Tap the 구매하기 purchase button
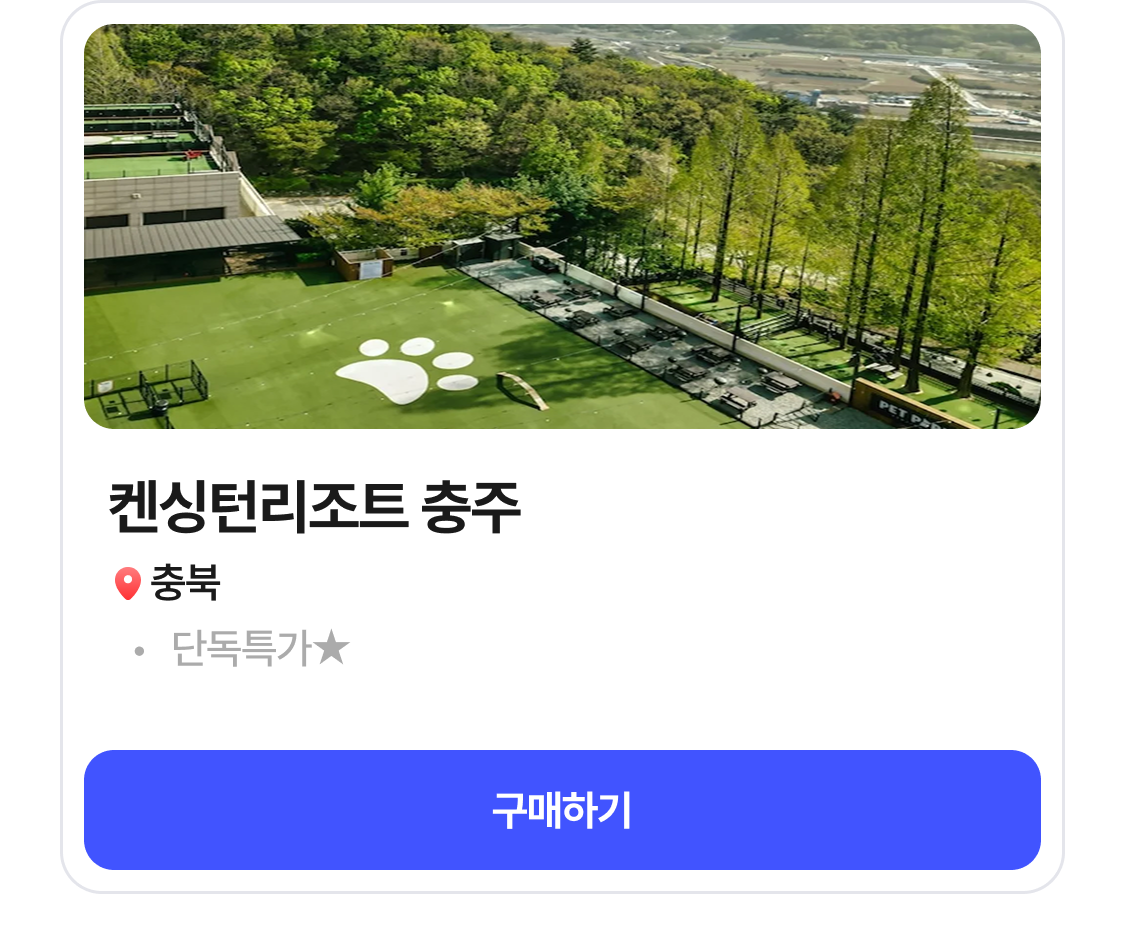The image size is (1125, 930). point(562,810)
